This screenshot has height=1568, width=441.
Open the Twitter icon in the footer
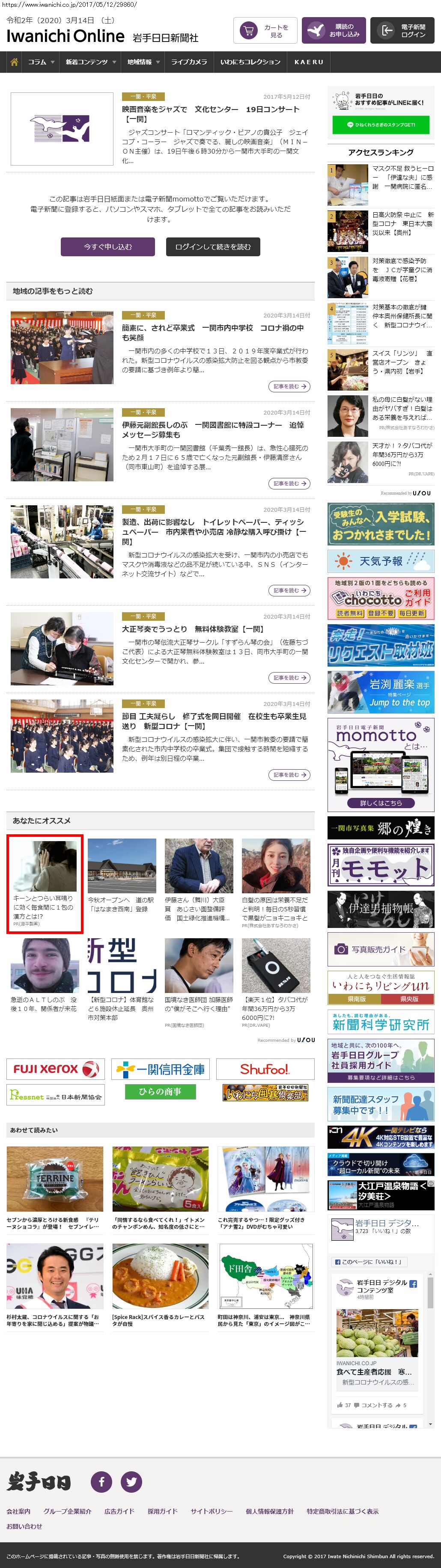131,1481
